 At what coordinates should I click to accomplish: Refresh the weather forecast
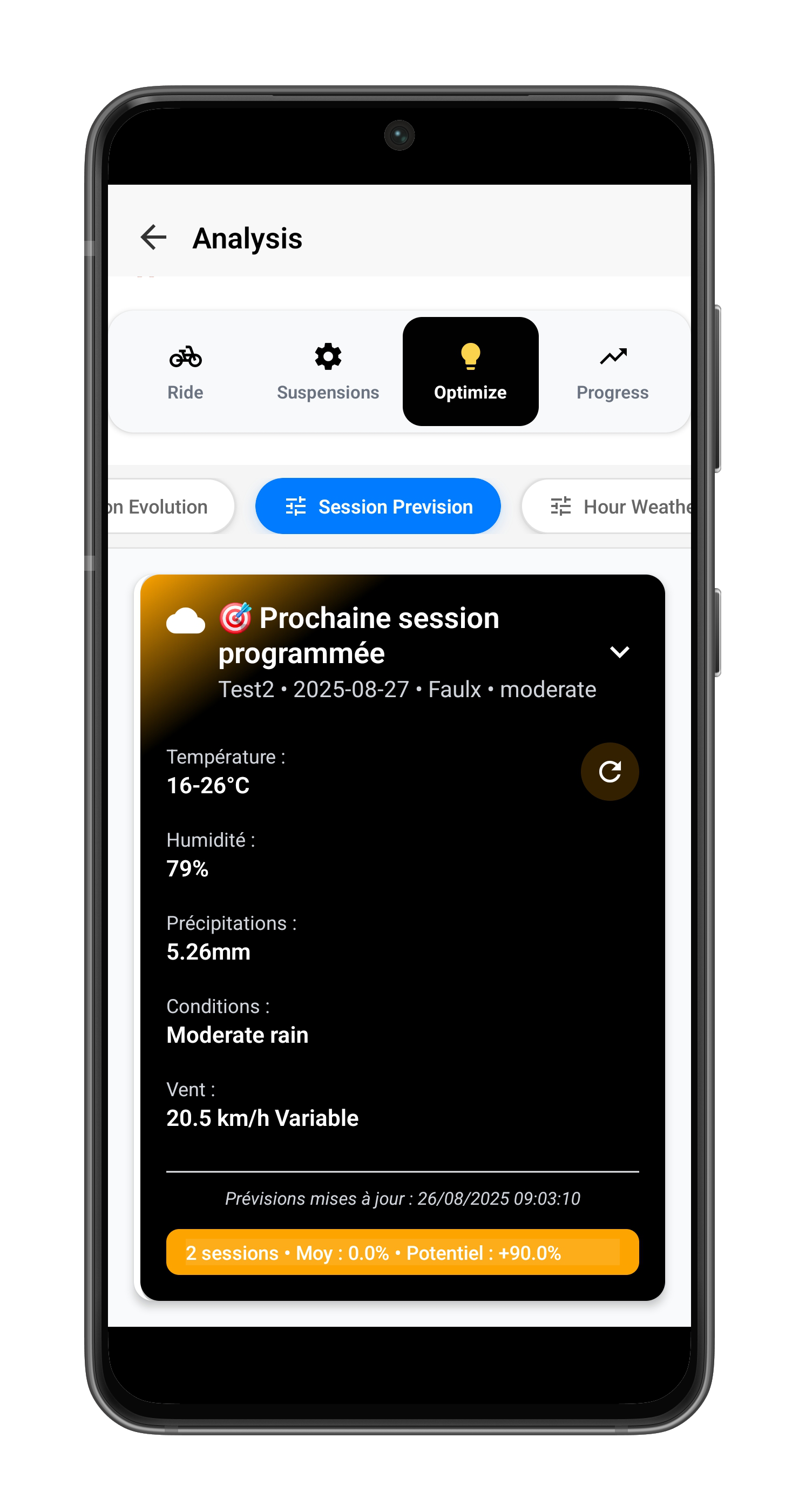(610, 772)
